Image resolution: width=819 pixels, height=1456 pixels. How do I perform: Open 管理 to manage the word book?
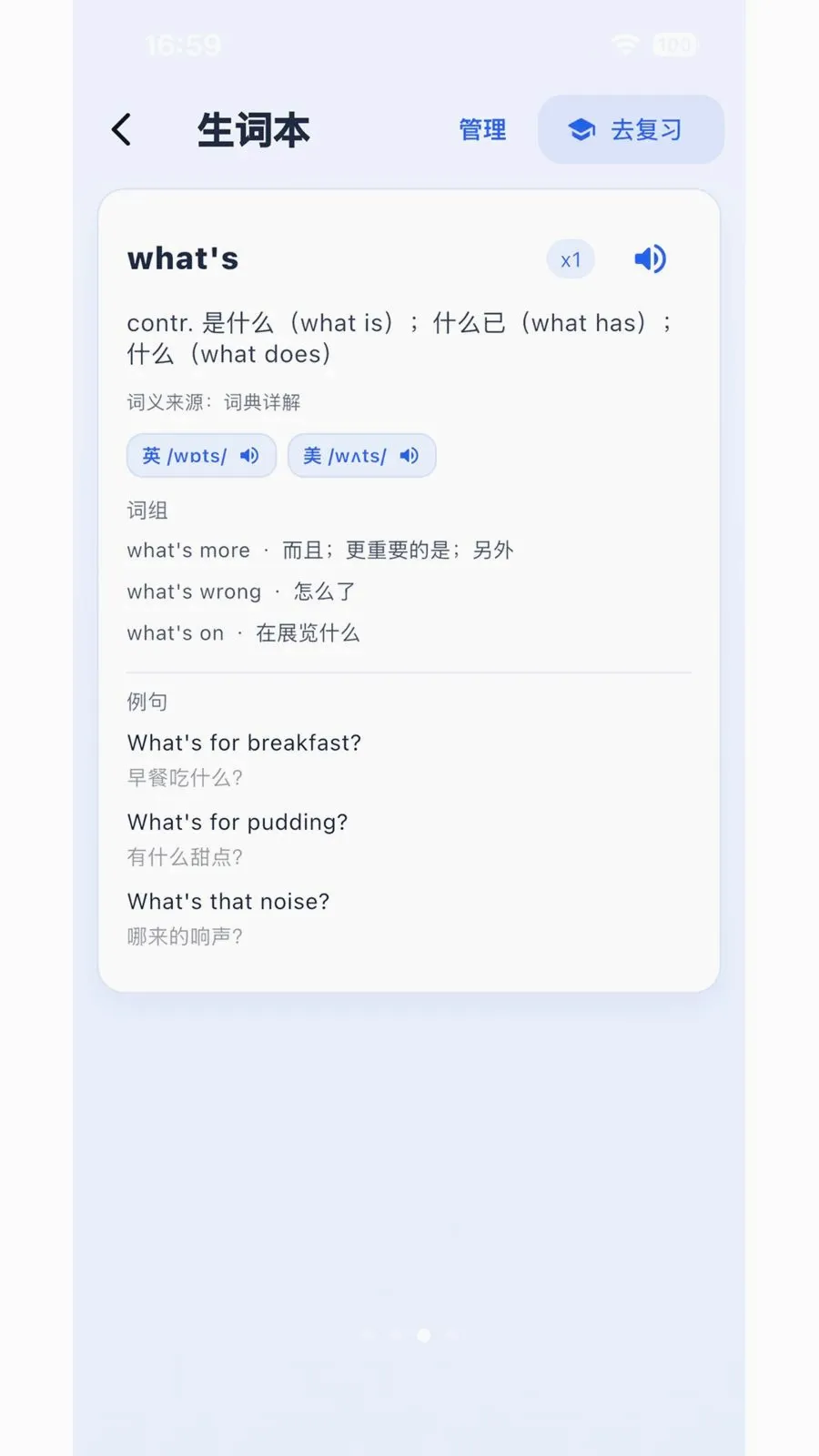tap(482, 130)
